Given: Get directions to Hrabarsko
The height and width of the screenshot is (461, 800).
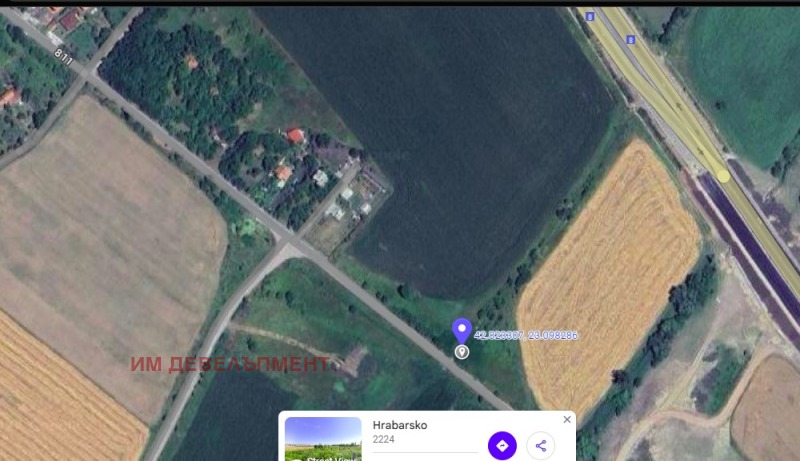Looking at the screenshot, I should tap(502, 445).
